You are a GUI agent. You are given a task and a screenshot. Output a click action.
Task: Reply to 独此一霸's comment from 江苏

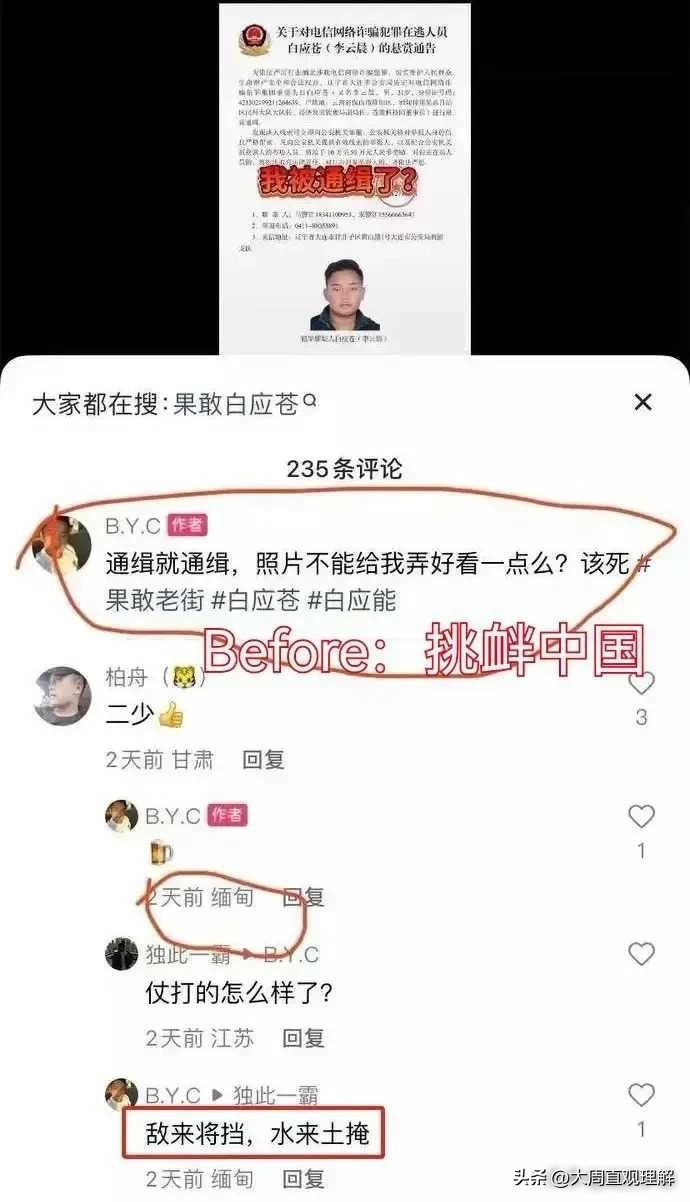pos(304,1038)
